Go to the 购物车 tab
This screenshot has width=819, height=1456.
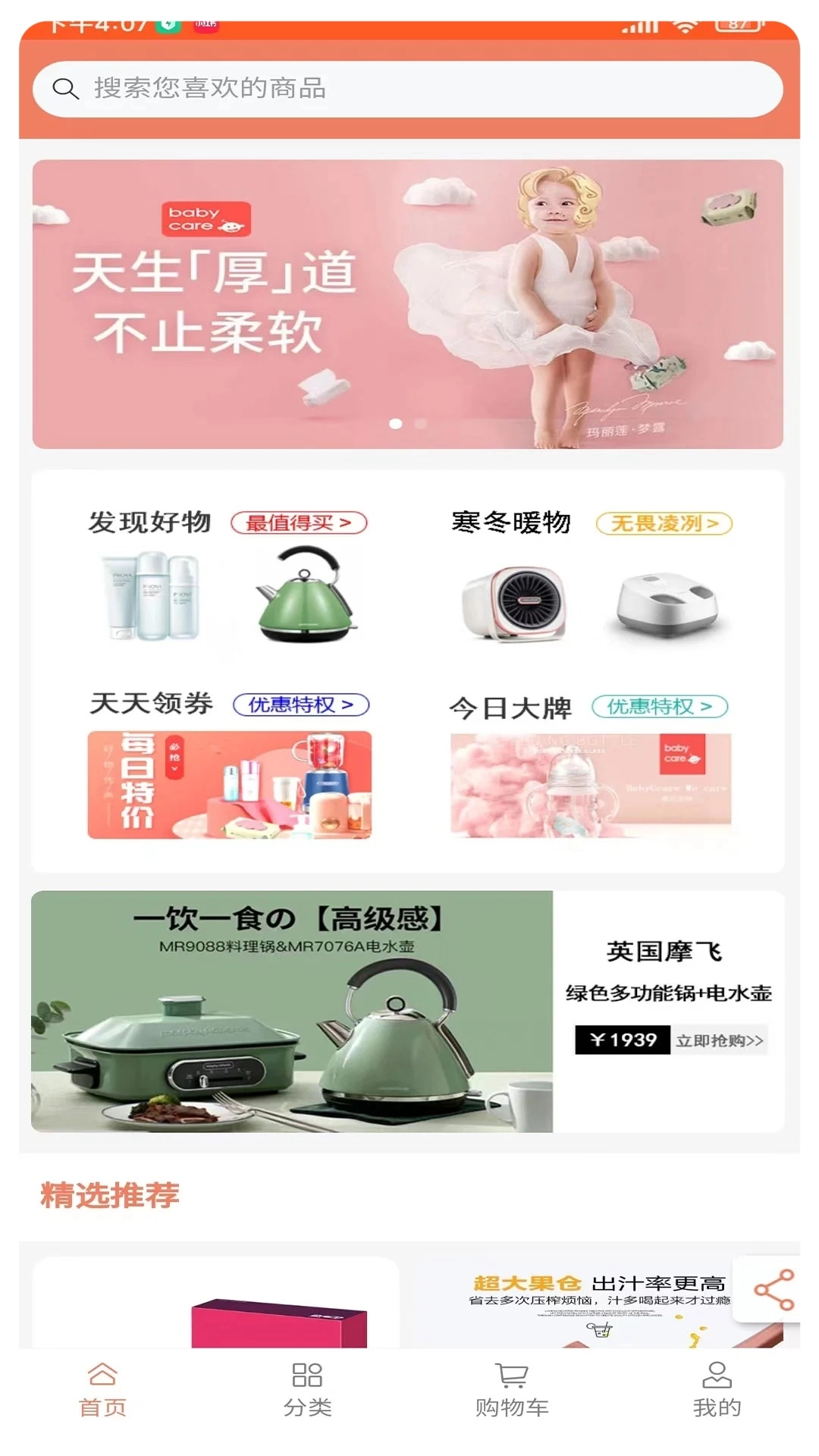pyautogui.click(x=512, y=1390)
